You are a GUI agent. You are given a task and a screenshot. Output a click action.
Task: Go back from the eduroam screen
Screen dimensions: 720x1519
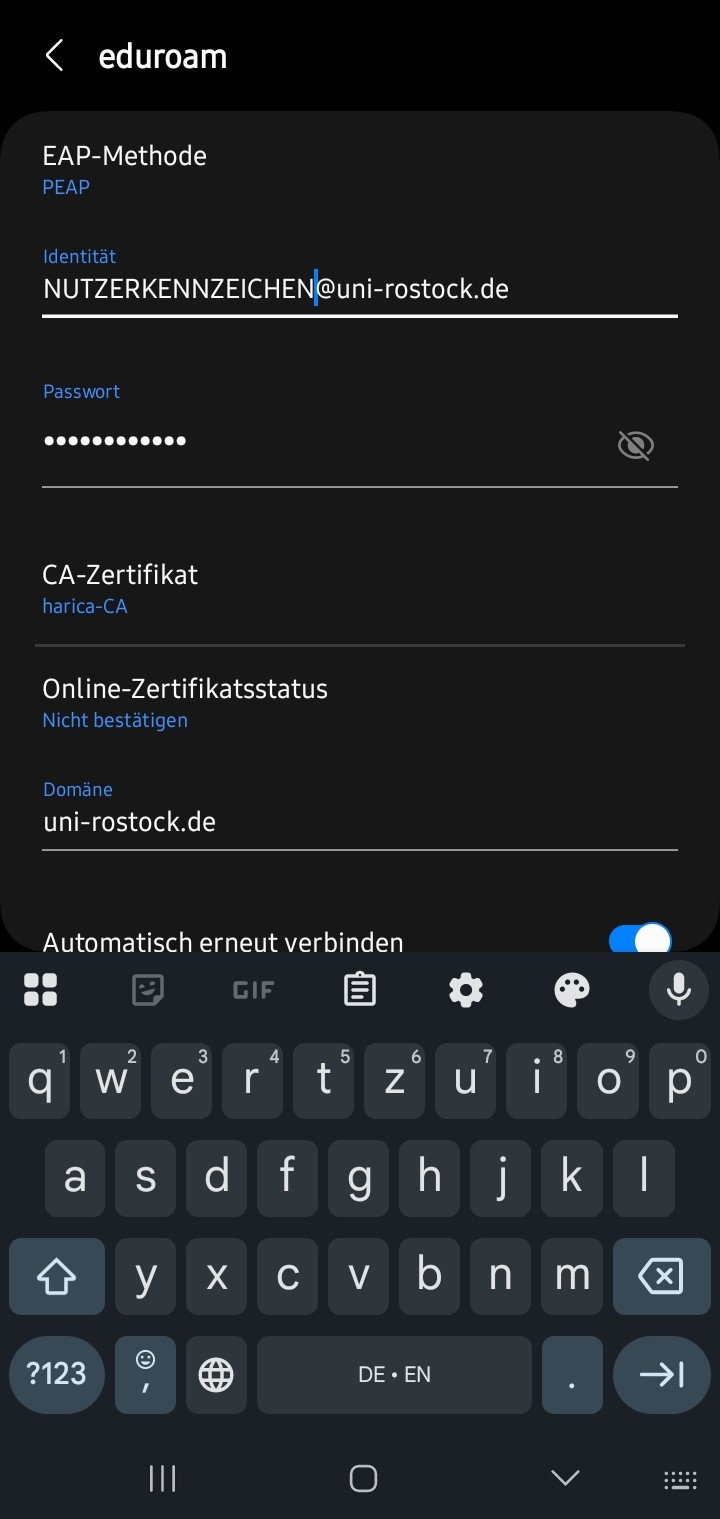55,56
